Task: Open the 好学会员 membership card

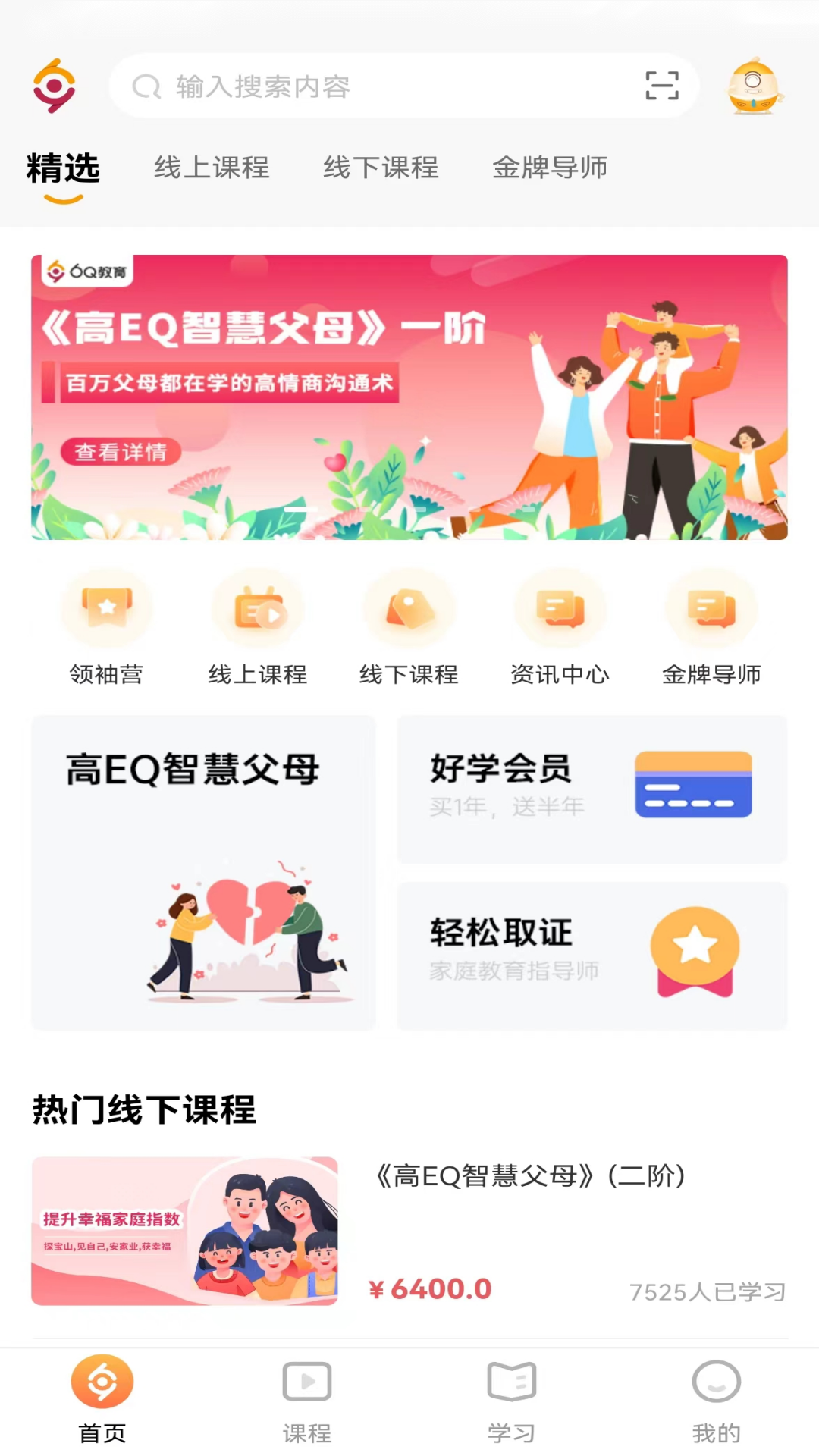Action: coord(591,789)
